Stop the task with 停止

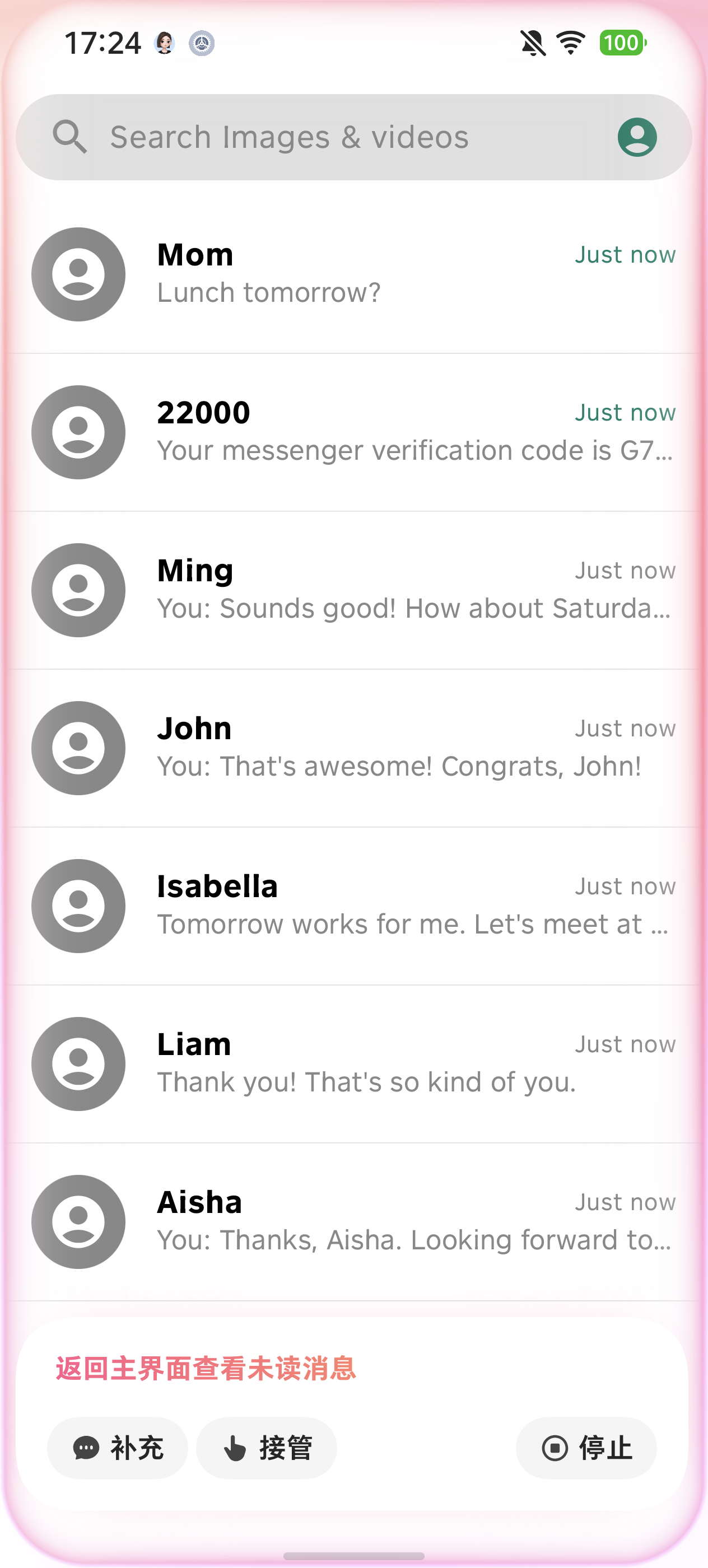tap(586, 1448)
